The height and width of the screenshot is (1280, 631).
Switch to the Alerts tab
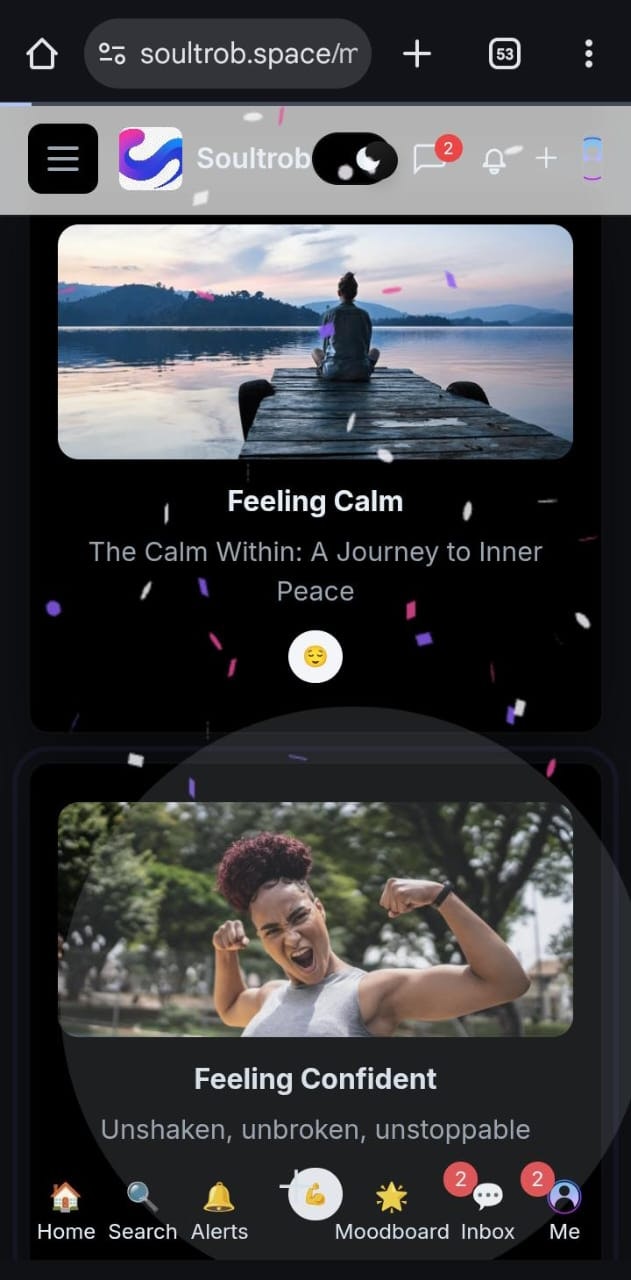[219, 1210]
